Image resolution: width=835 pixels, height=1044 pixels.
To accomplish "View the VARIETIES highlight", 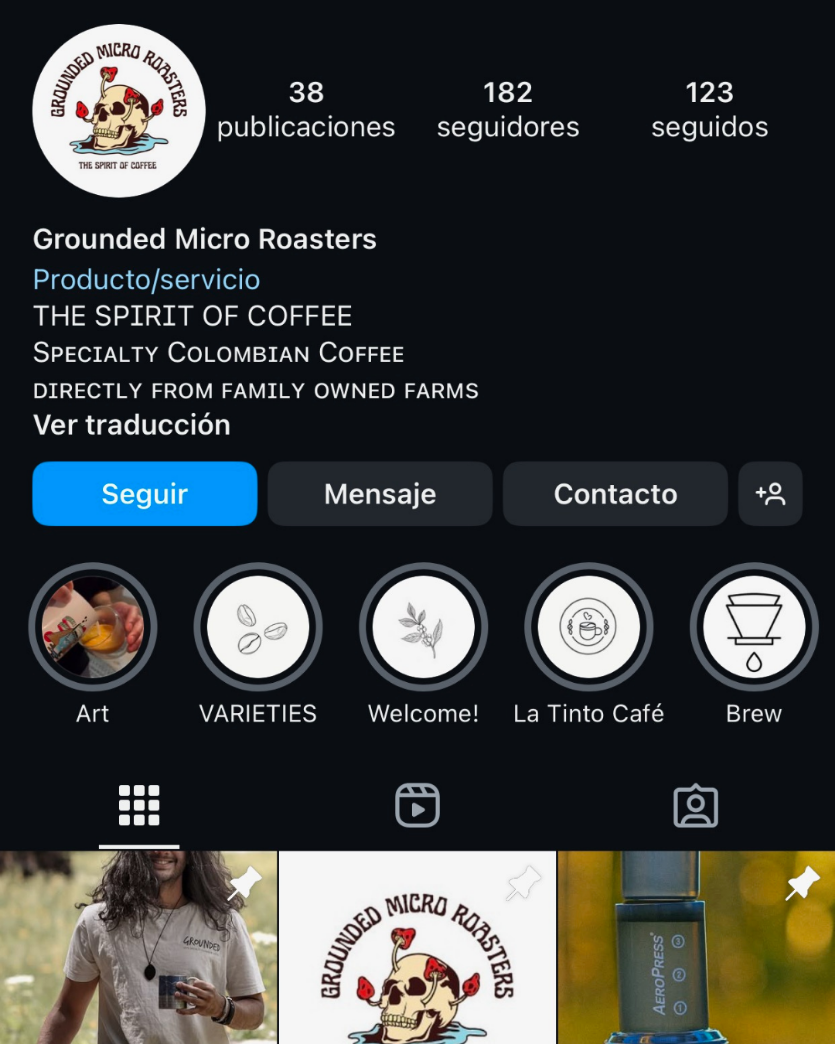I will (x=258, y=628).
